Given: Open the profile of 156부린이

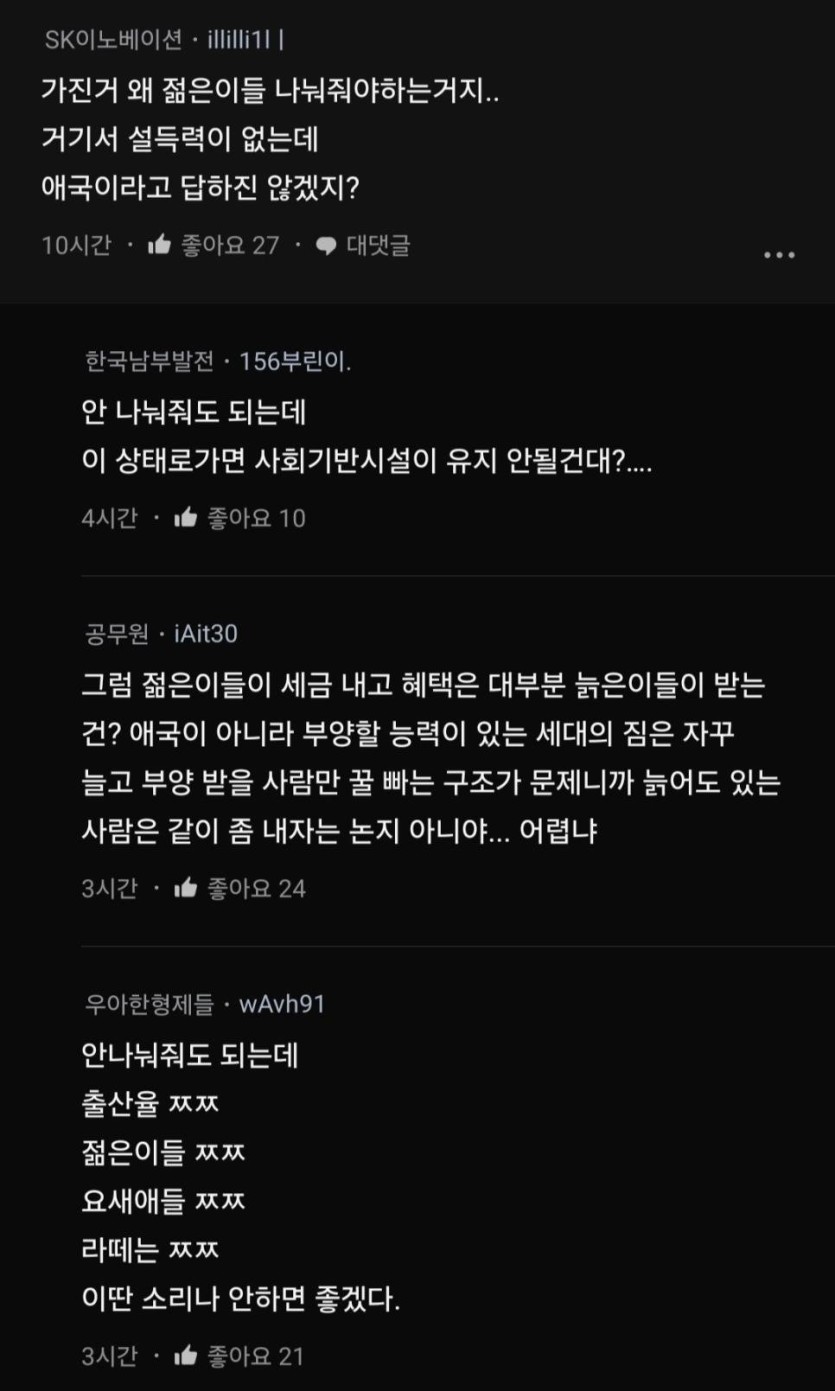Looking at the screenshot, I should click(295, 362).
